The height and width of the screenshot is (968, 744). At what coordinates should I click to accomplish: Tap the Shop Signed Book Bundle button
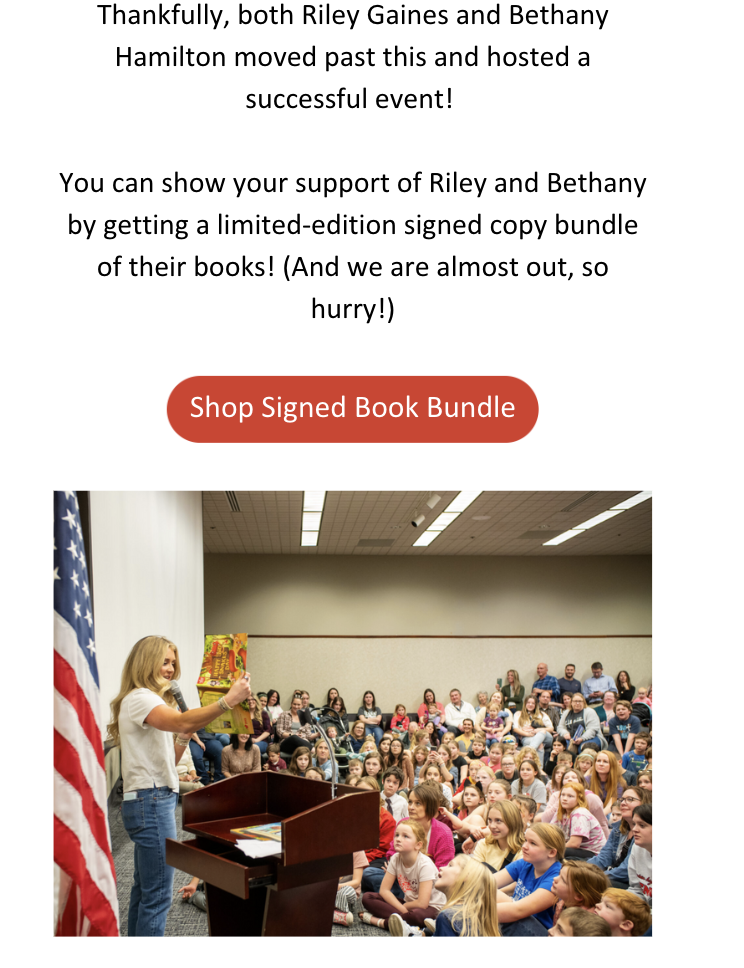click(x=352, y=408)
